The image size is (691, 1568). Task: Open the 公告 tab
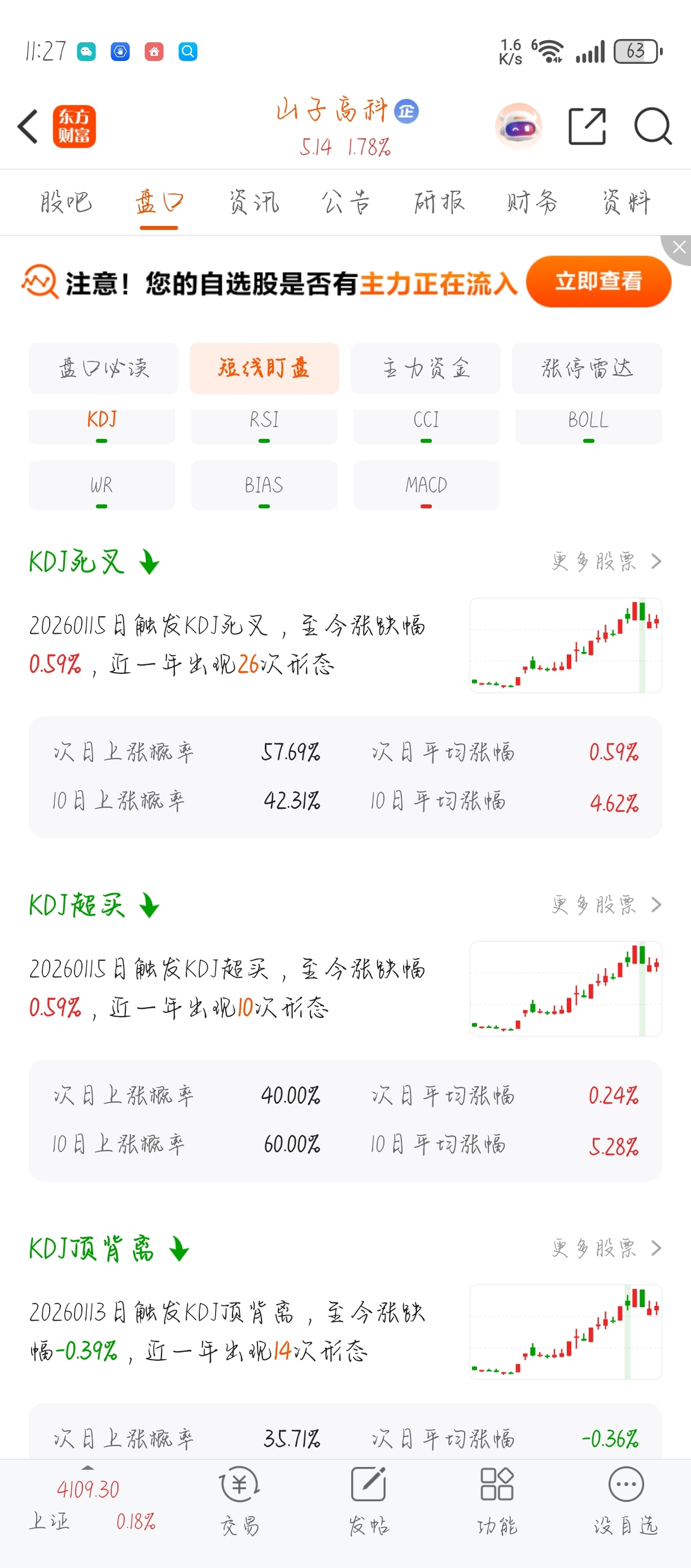pyautogui.click(x=346, y=202)
